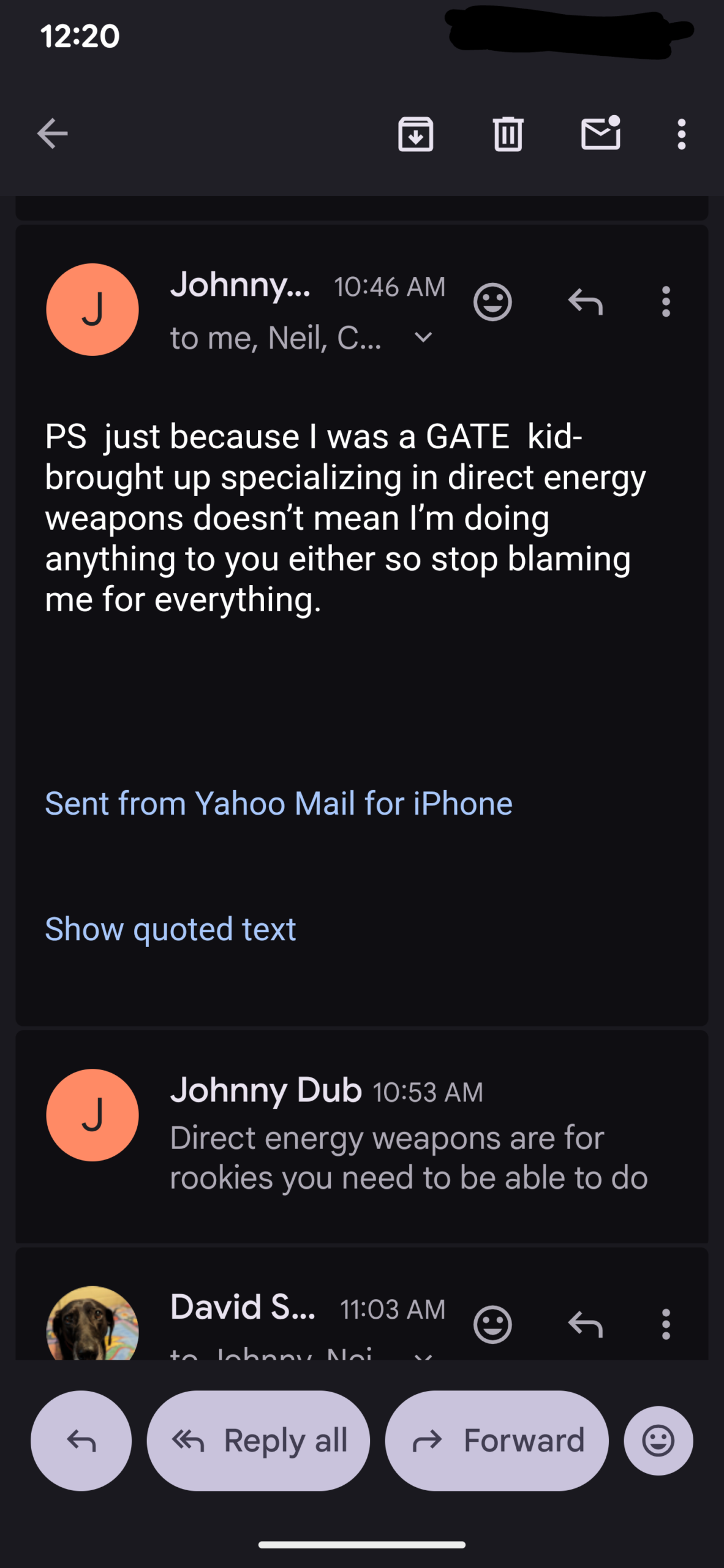Open the bottom emoji reaction button
This screenshot has width=724, height=1568.
pyautogui.click(x=658, y=1441)
